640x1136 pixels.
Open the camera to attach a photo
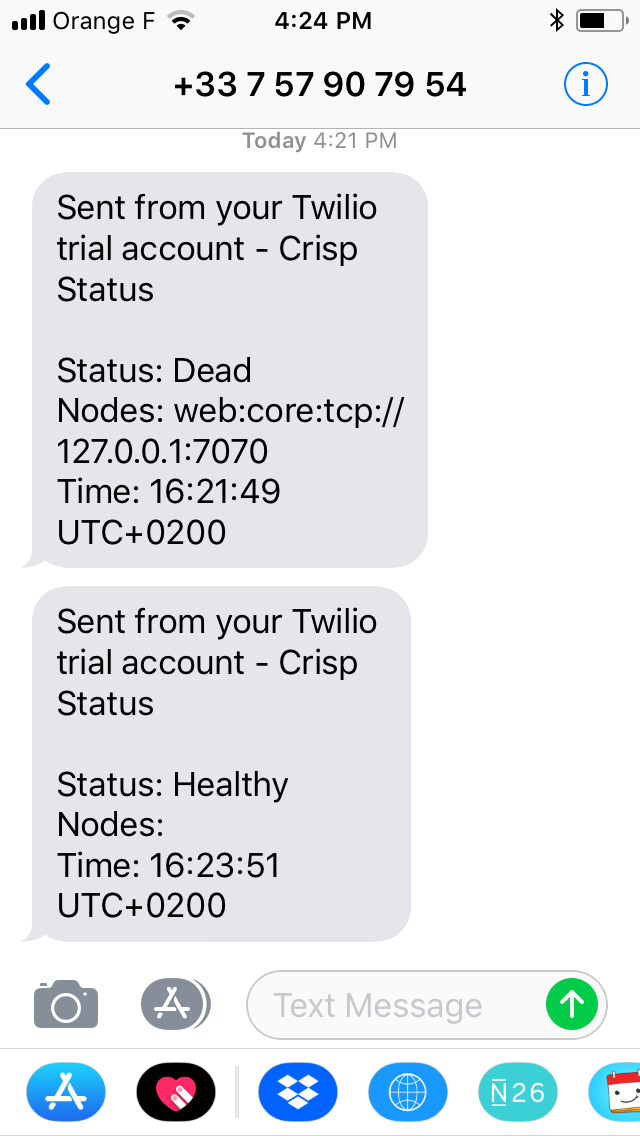[x=66, y=1004]
